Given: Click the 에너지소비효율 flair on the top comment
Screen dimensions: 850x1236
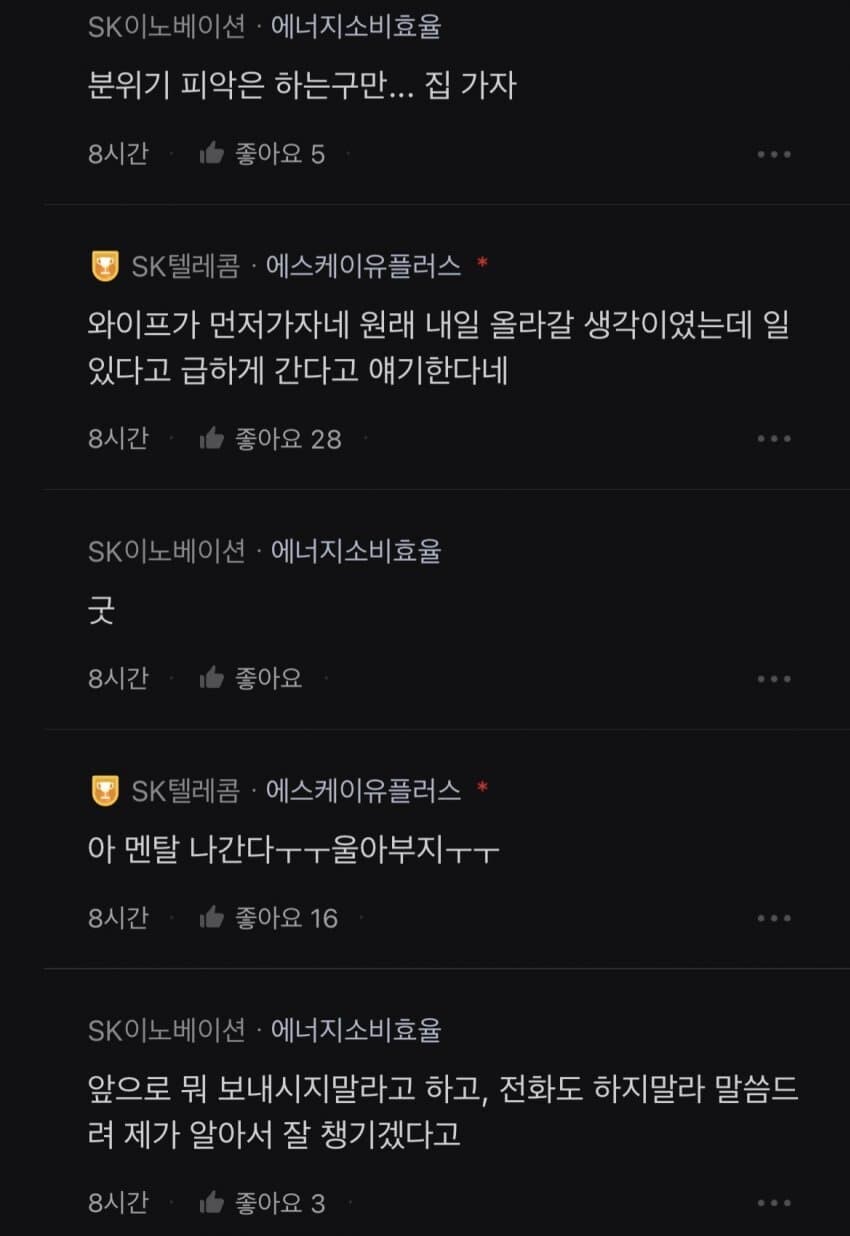Looking at the screenshot, I should click(355, 29).
